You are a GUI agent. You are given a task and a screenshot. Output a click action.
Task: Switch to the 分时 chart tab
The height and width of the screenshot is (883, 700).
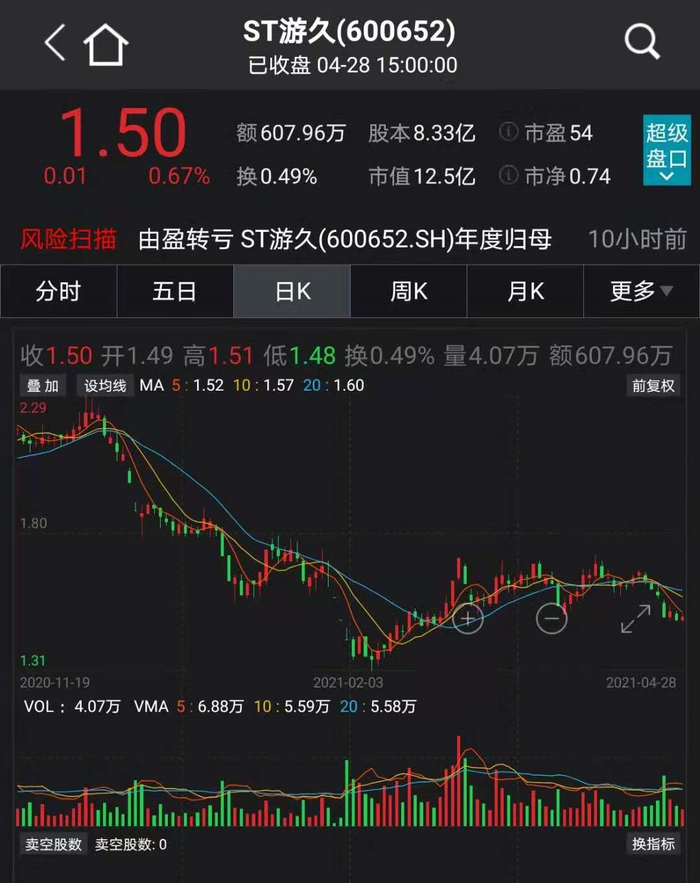point(58,292)
